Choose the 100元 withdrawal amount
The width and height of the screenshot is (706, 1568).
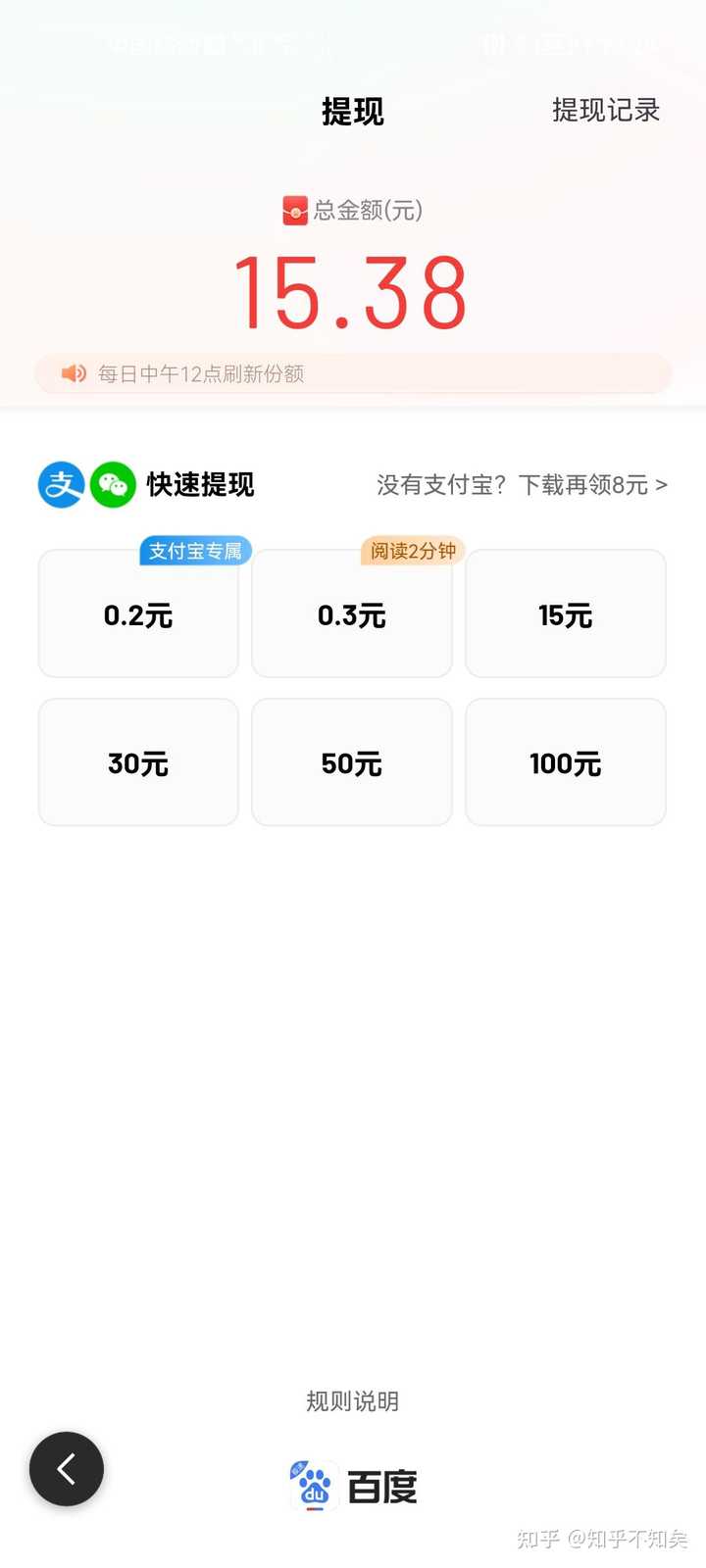pos(566,762)
